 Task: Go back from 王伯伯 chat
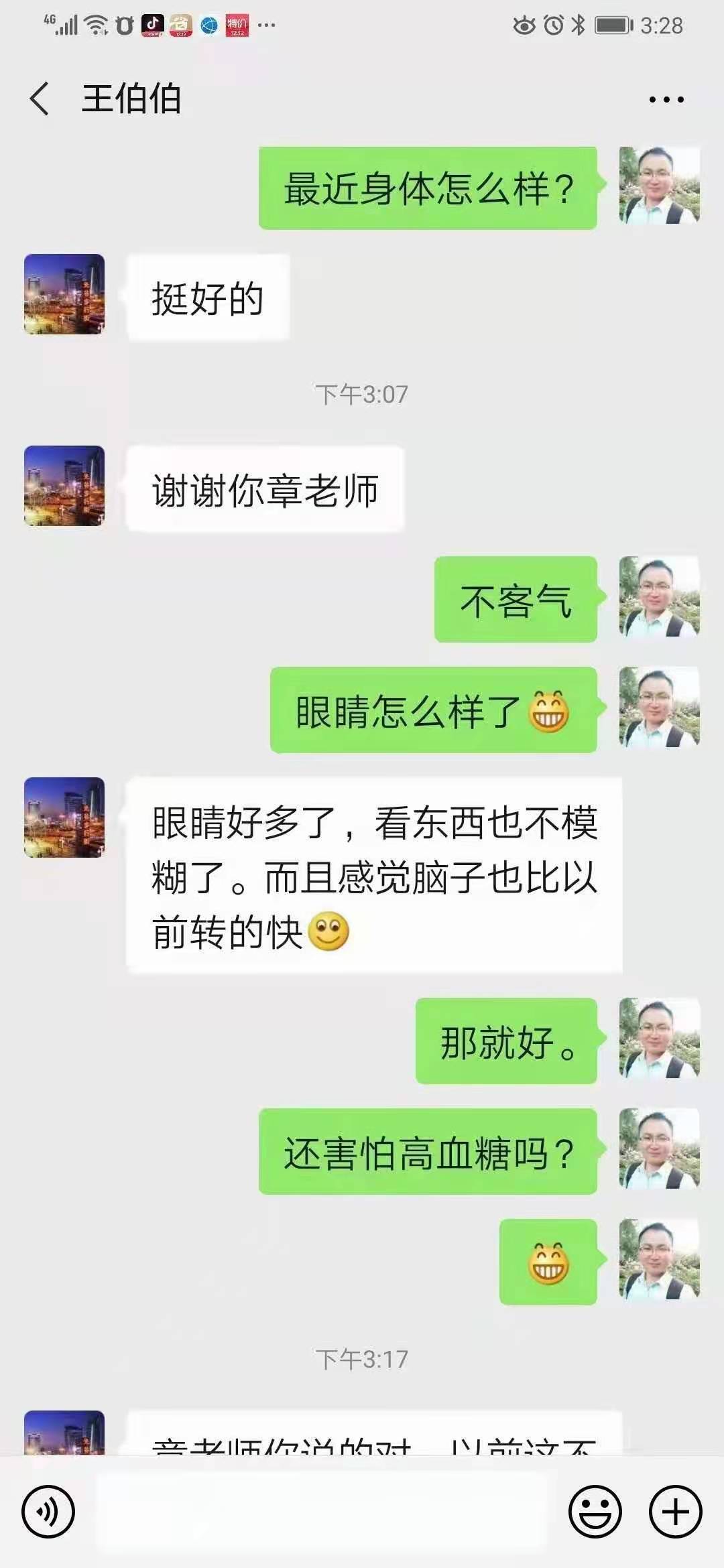pyautogui.click(x=40, y=99)
